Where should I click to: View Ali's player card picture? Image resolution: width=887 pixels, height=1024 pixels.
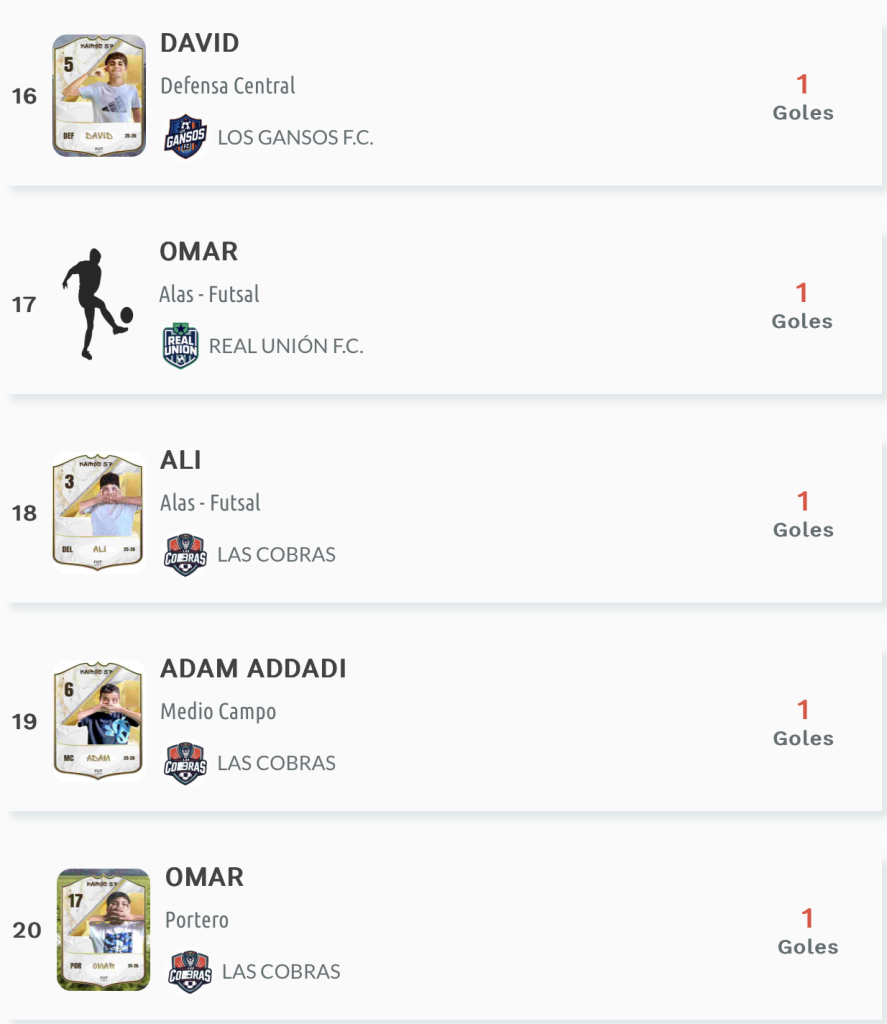point(98,512)
